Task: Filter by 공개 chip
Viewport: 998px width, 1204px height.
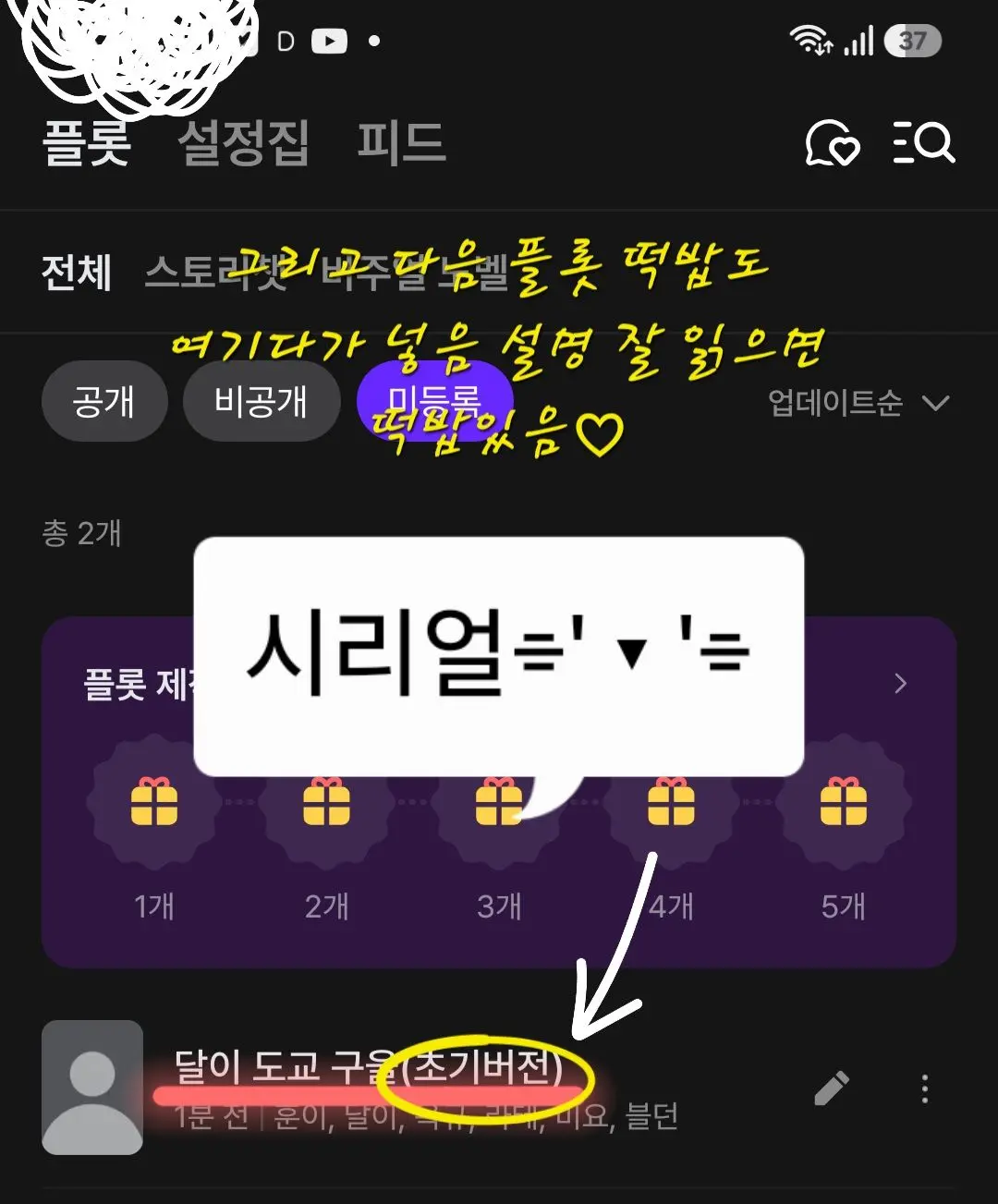Action: point(104,401)
